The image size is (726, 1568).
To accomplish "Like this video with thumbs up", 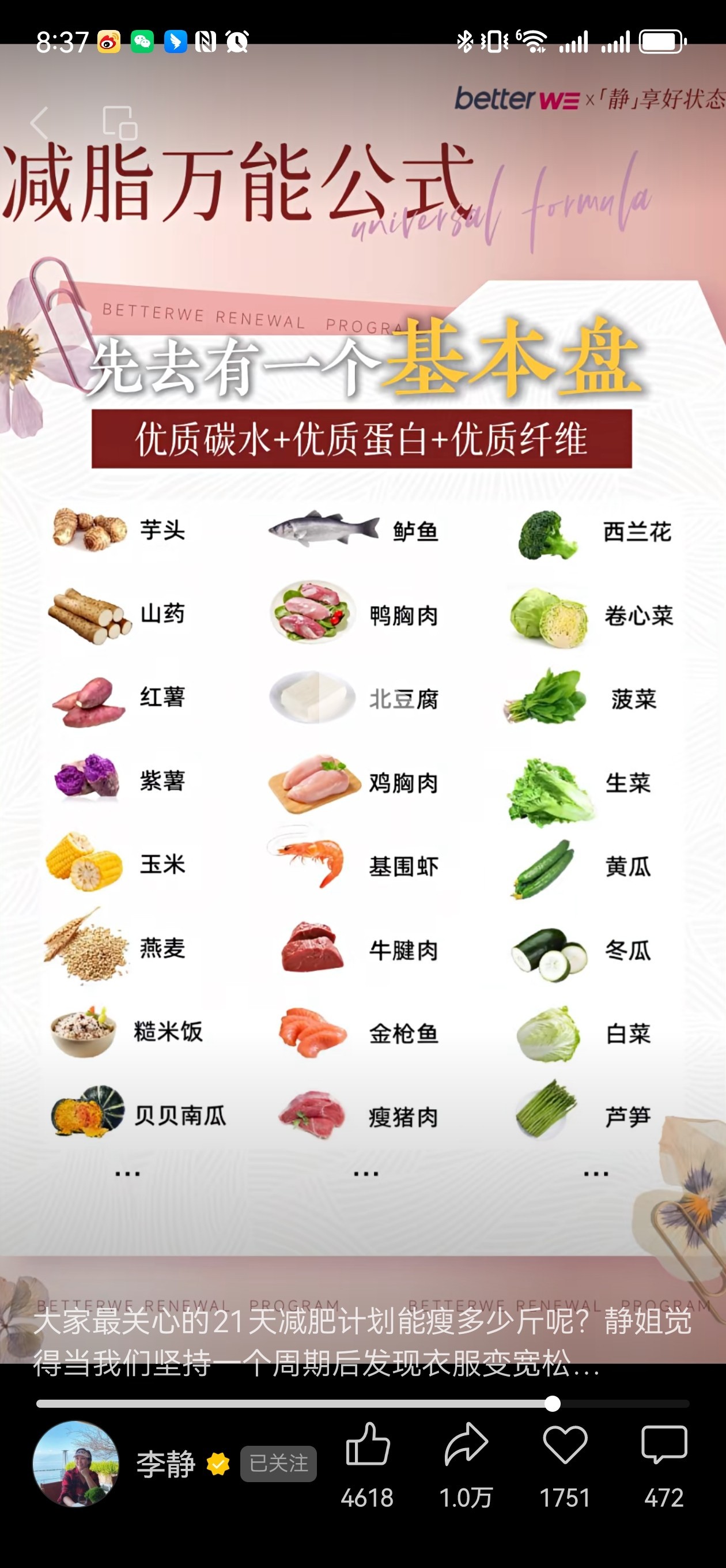I will (x=367, y=1446).
